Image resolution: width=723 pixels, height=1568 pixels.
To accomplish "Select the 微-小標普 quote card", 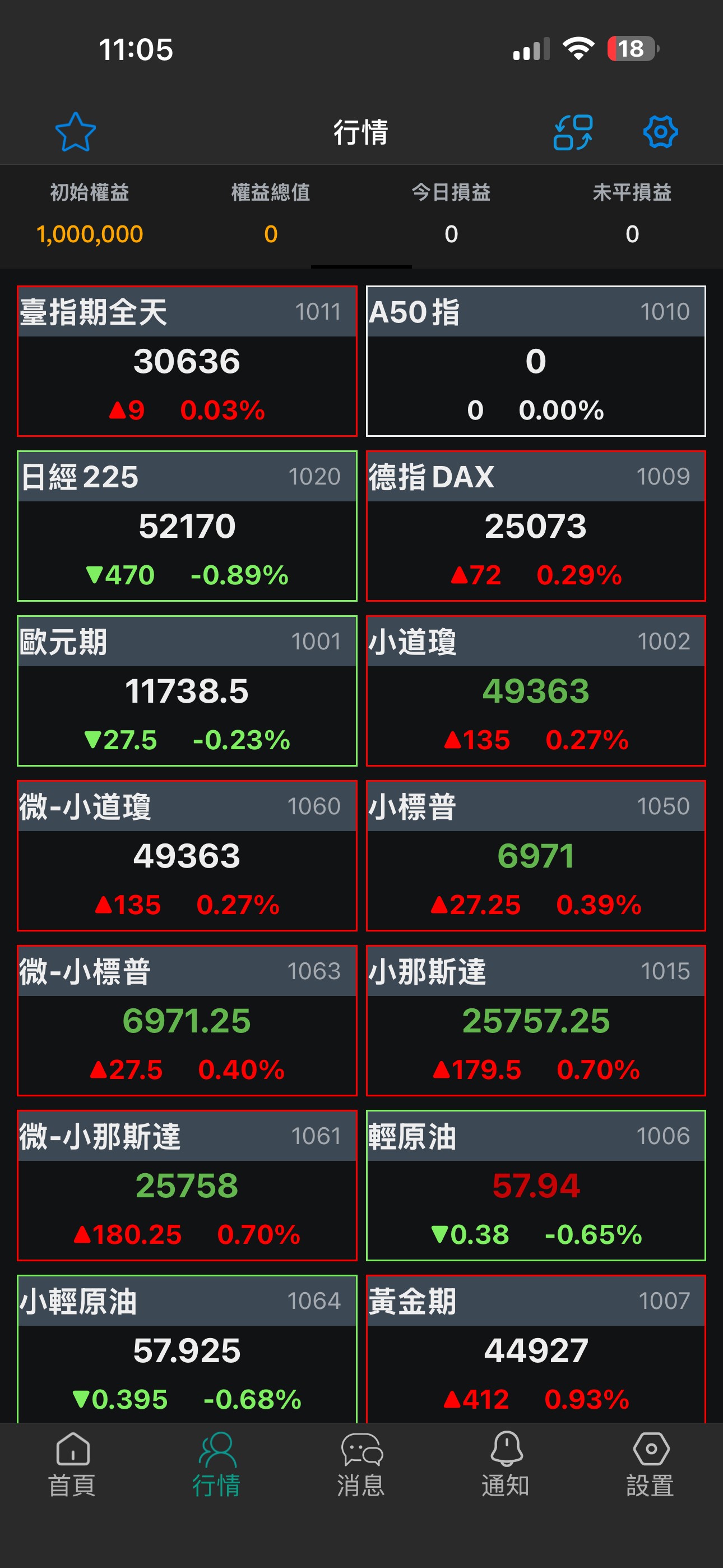I will click(187, 1021).
